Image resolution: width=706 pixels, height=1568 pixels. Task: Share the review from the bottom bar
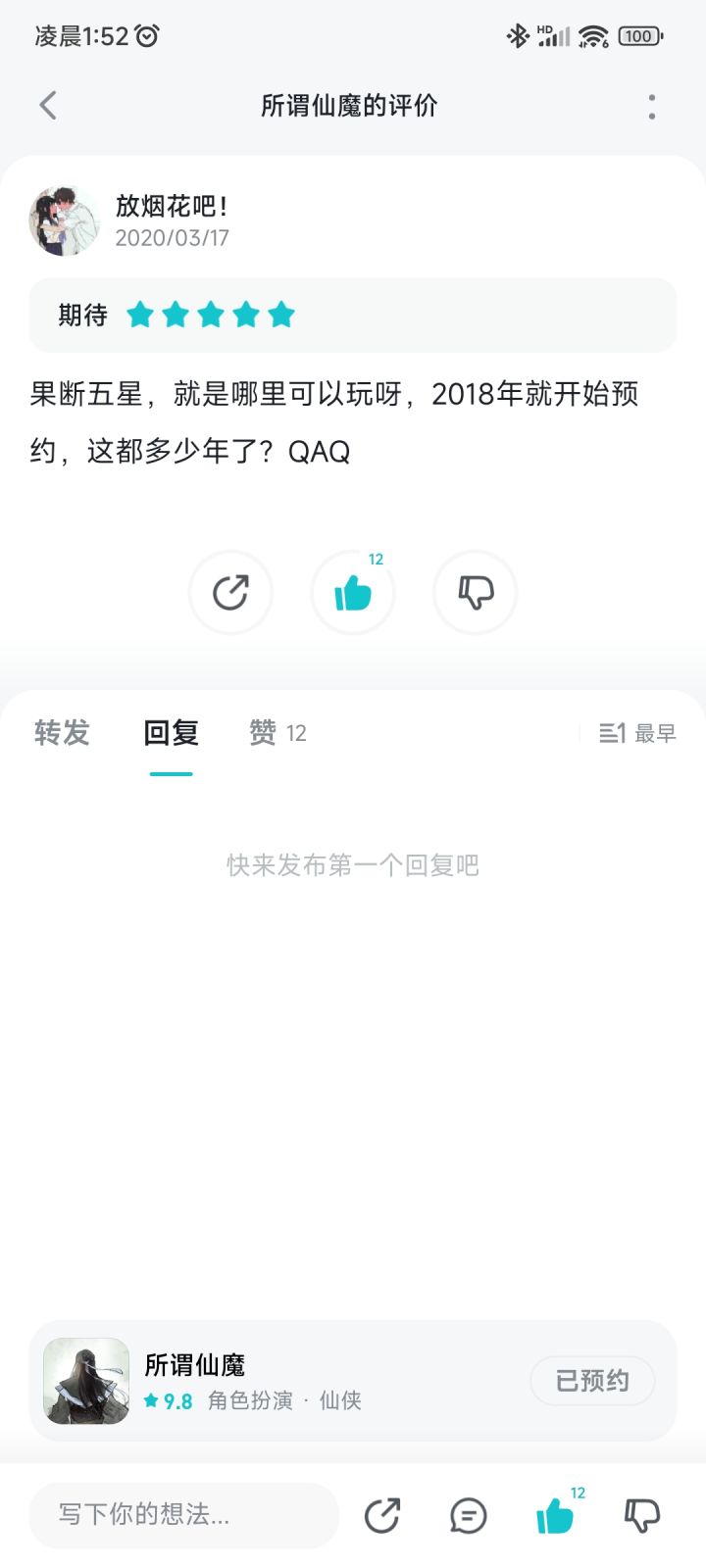[x=382, y=1516]
